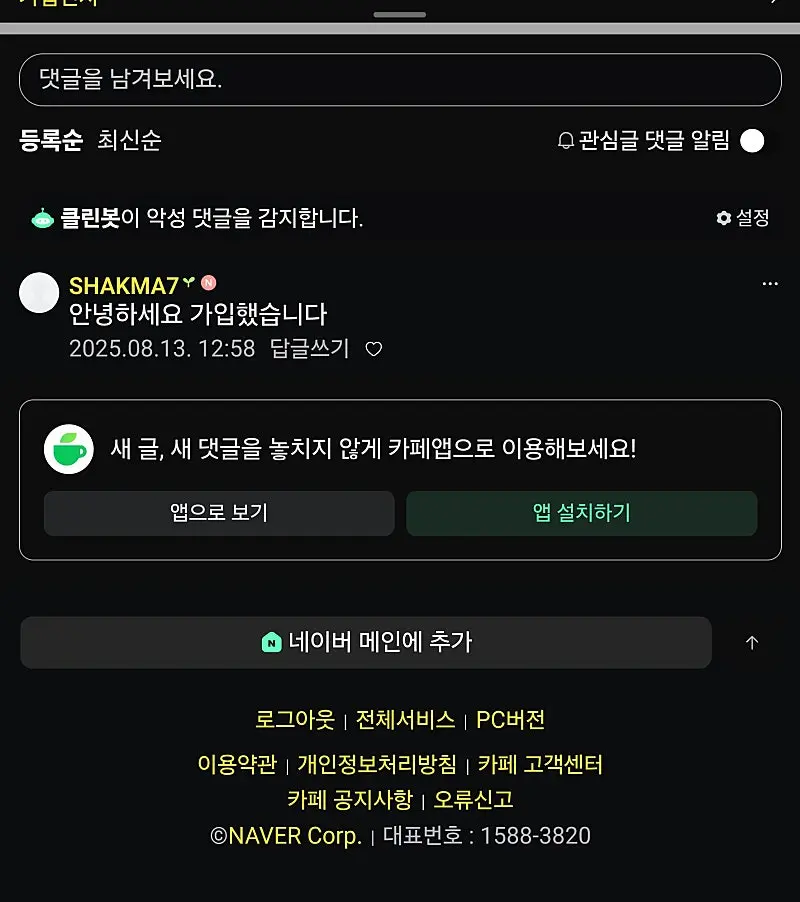Image resolution: width=800 pixels, height=902 pixels.
Task: Open 오류신고 link
Action: 473,800
